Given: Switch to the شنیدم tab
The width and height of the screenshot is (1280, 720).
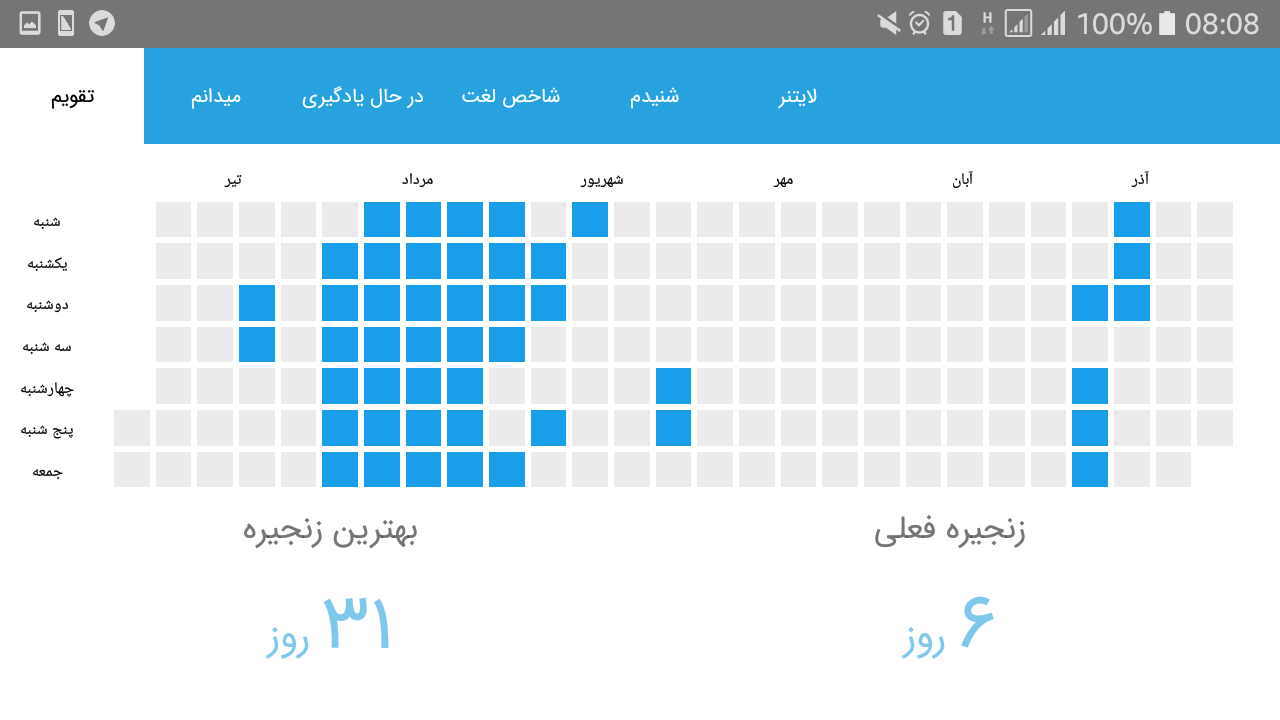Looking at the screenshot, I should click(x=655, y=96).
